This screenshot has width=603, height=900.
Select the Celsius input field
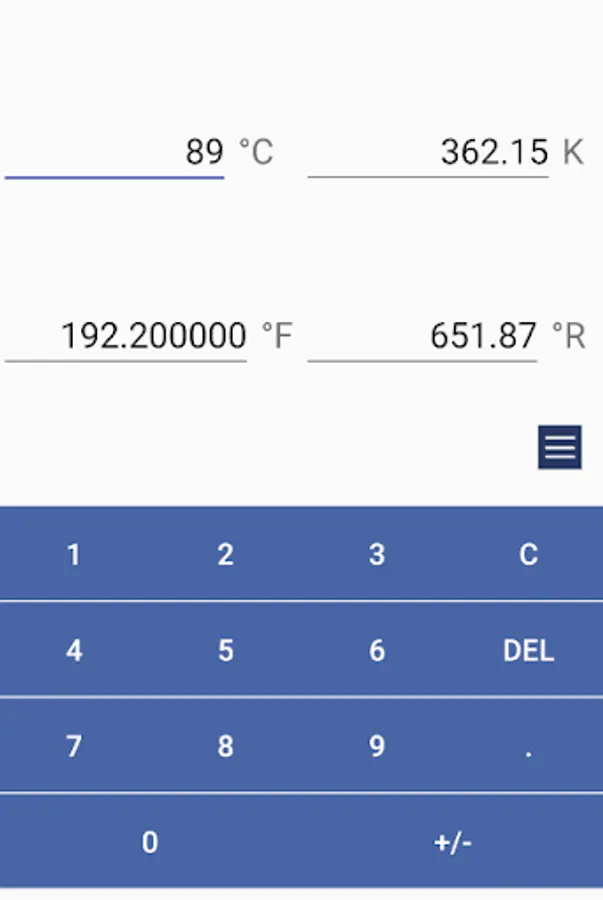[114, 153]
